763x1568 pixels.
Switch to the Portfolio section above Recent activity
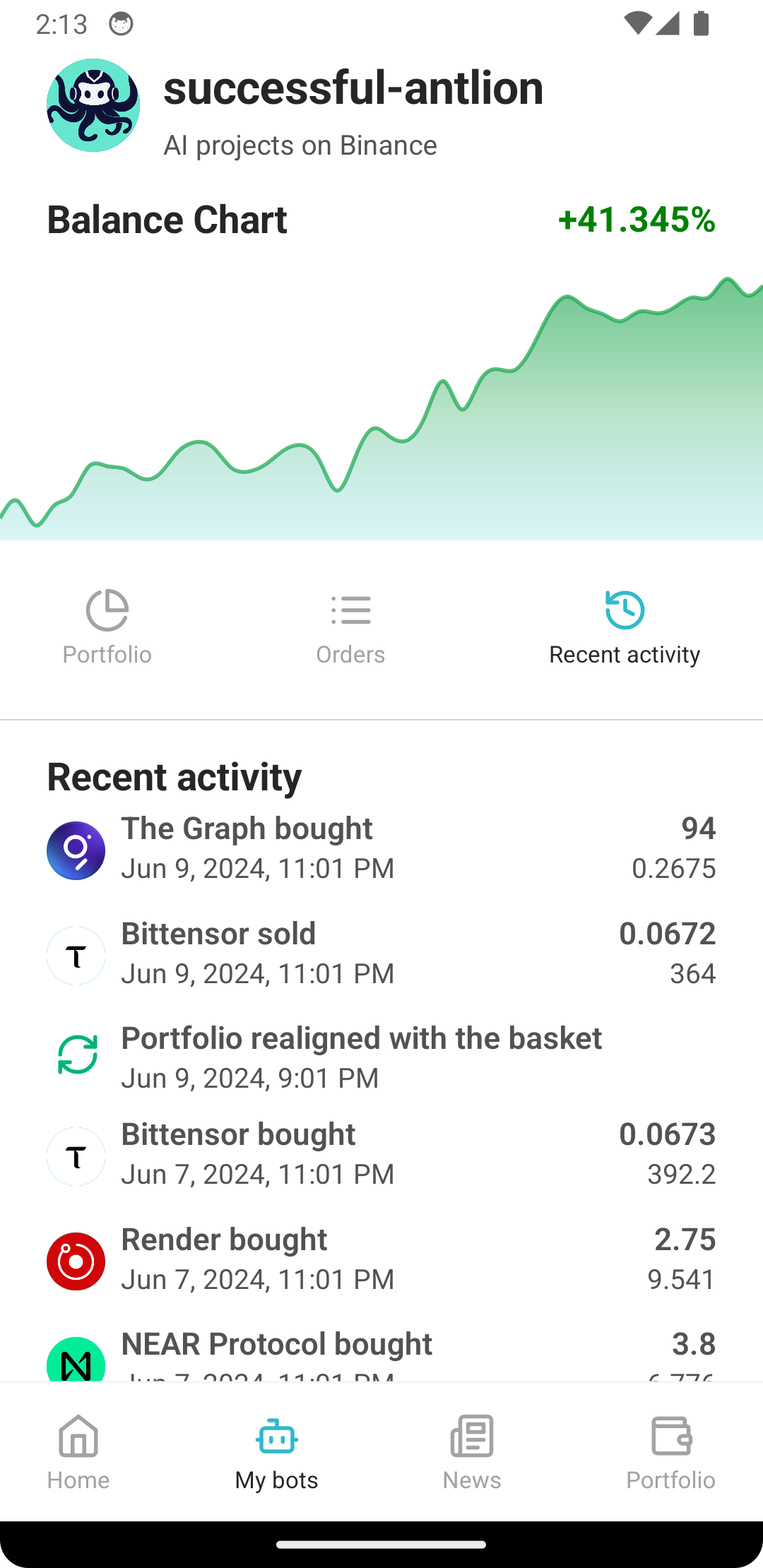click(107, 626)
